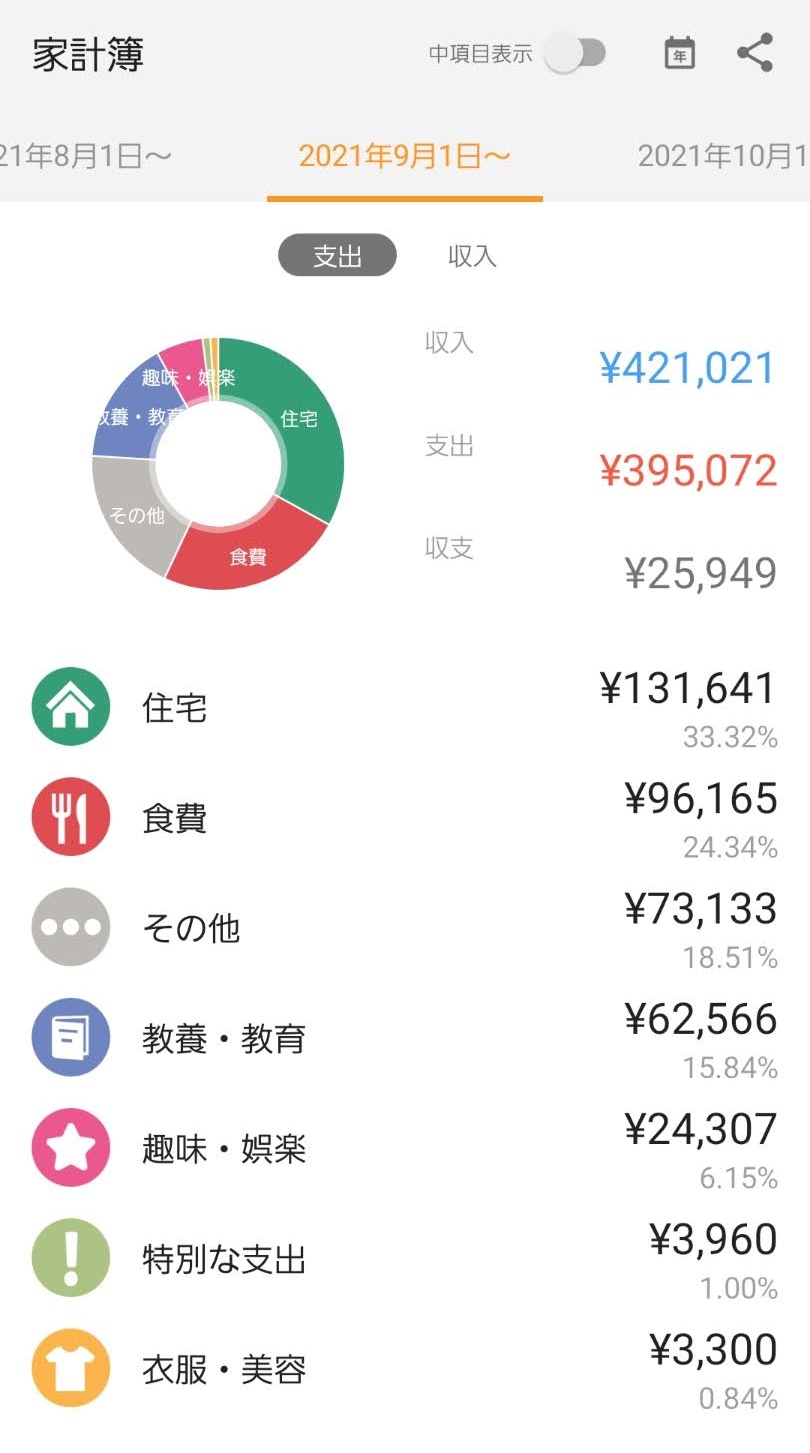This screenshot has height=1453, width=810.
Task: Select the 支出 segment
Action: pos(337,256)
